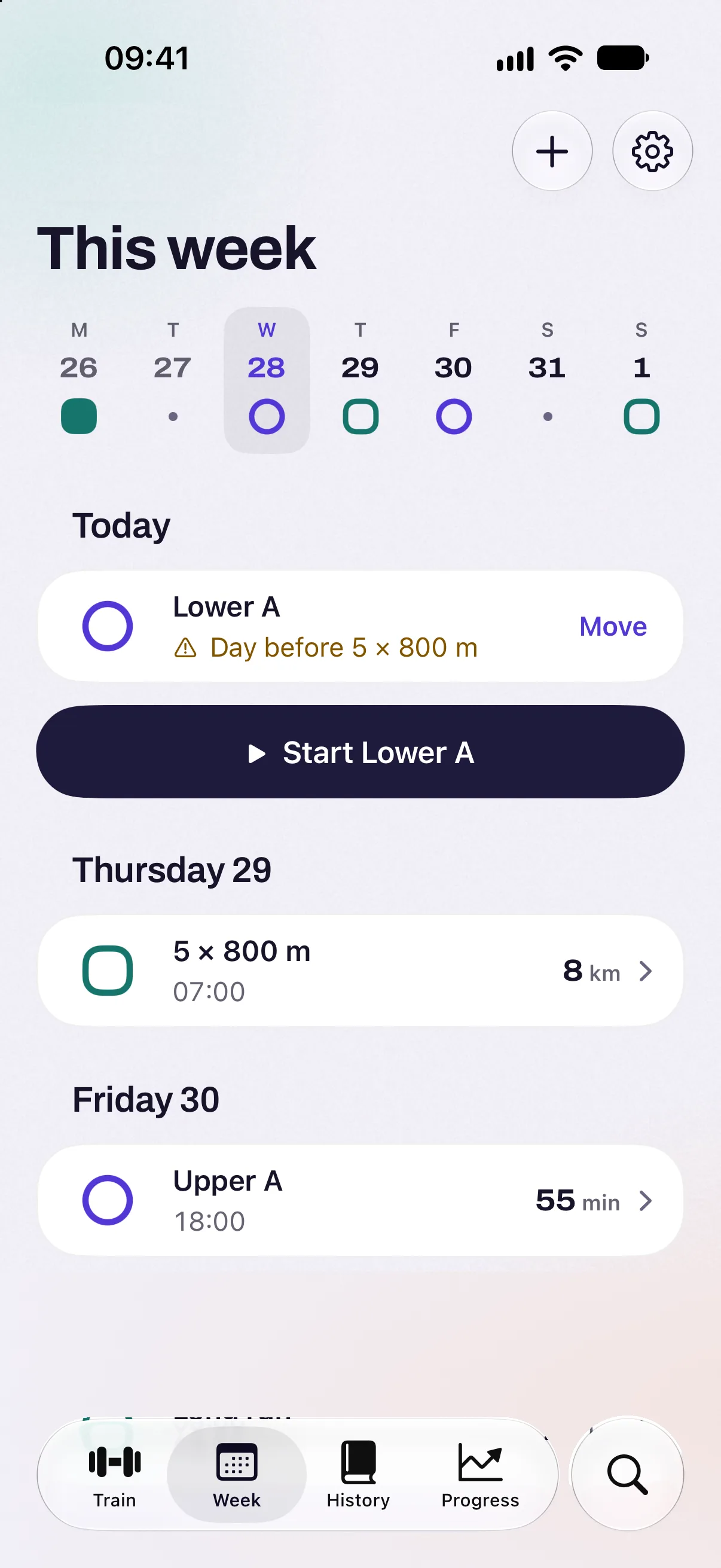
Task: Mark Lower A complete via its circle
Action: point(108,626)
